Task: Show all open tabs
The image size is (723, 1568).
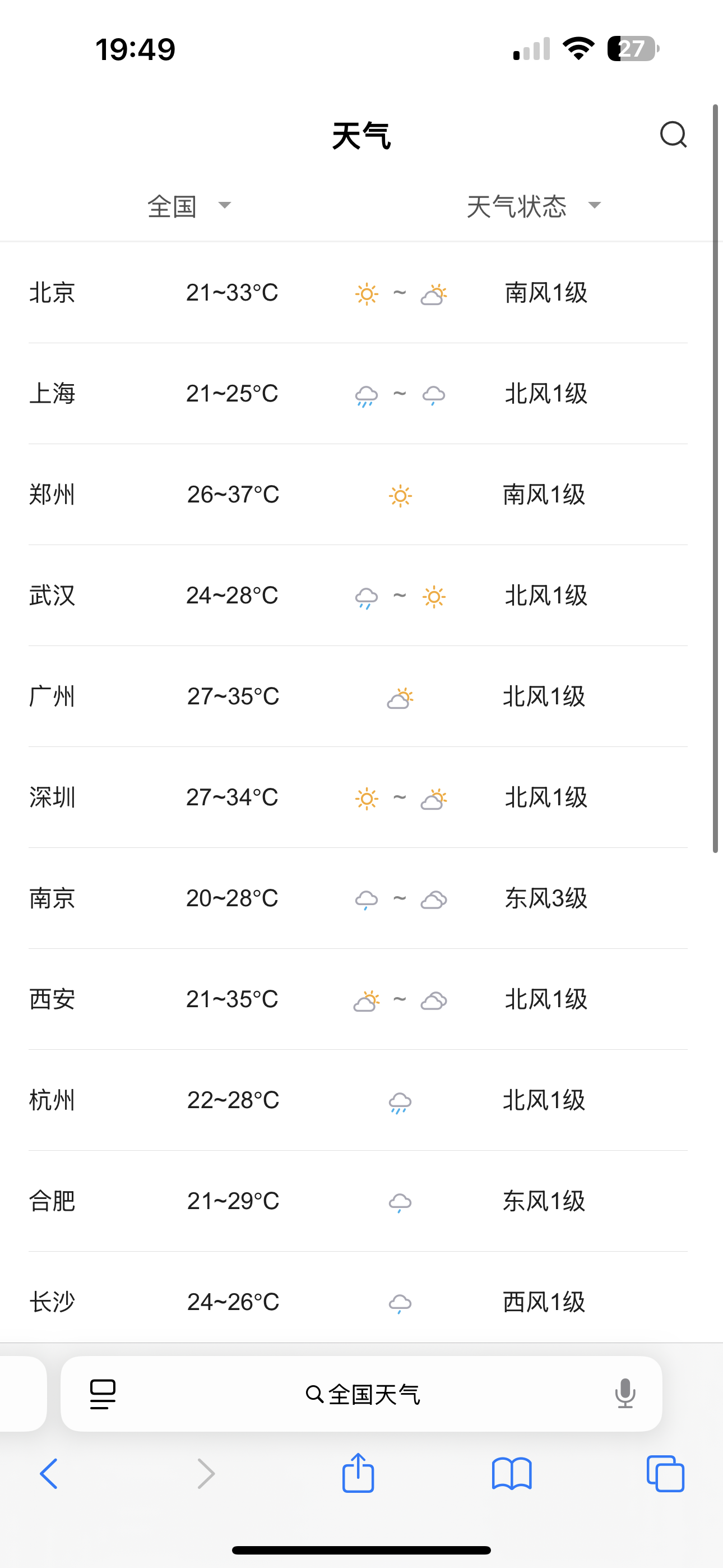Action: pos(665,1474)
